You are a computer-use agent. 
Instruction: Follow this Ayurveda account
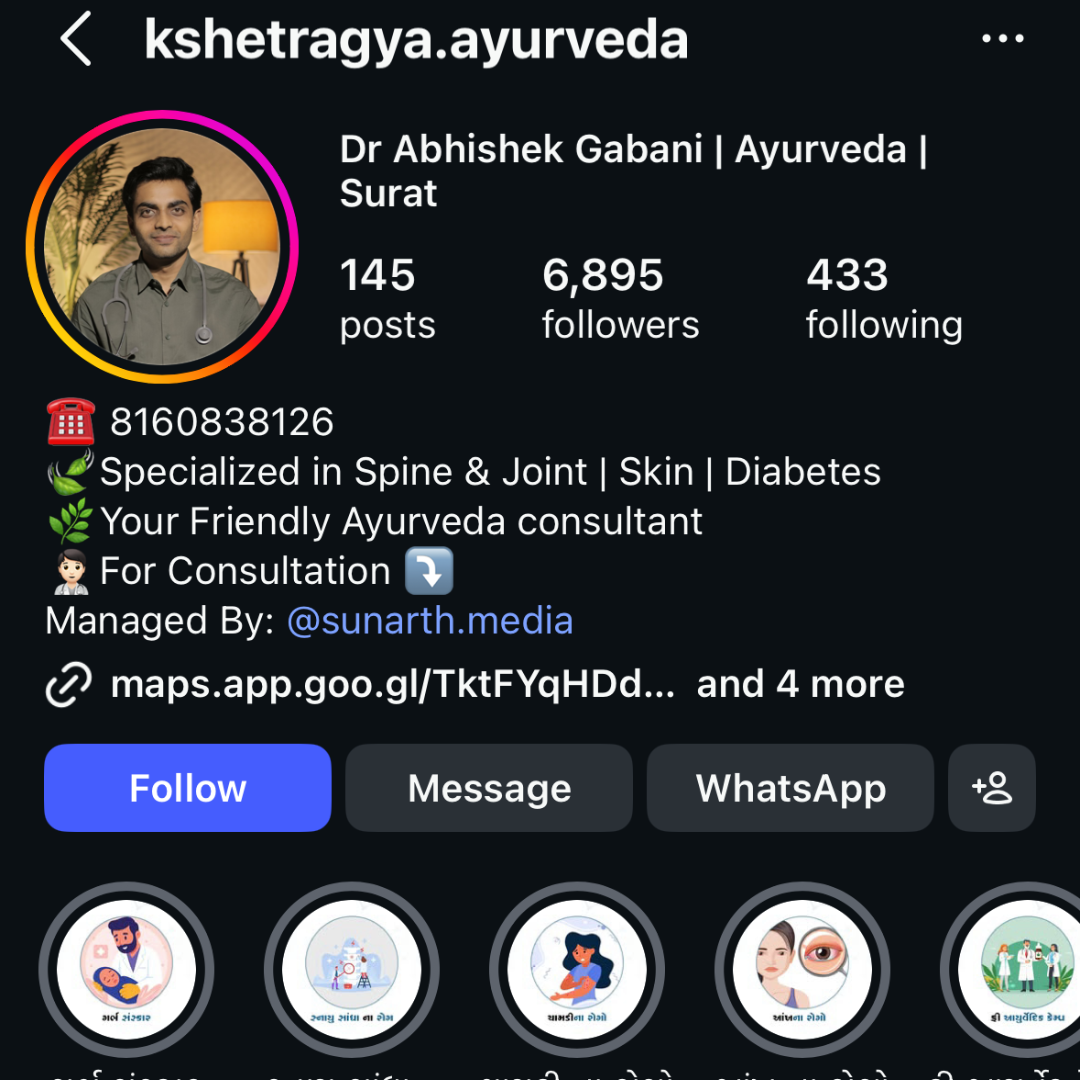point(187,788)
